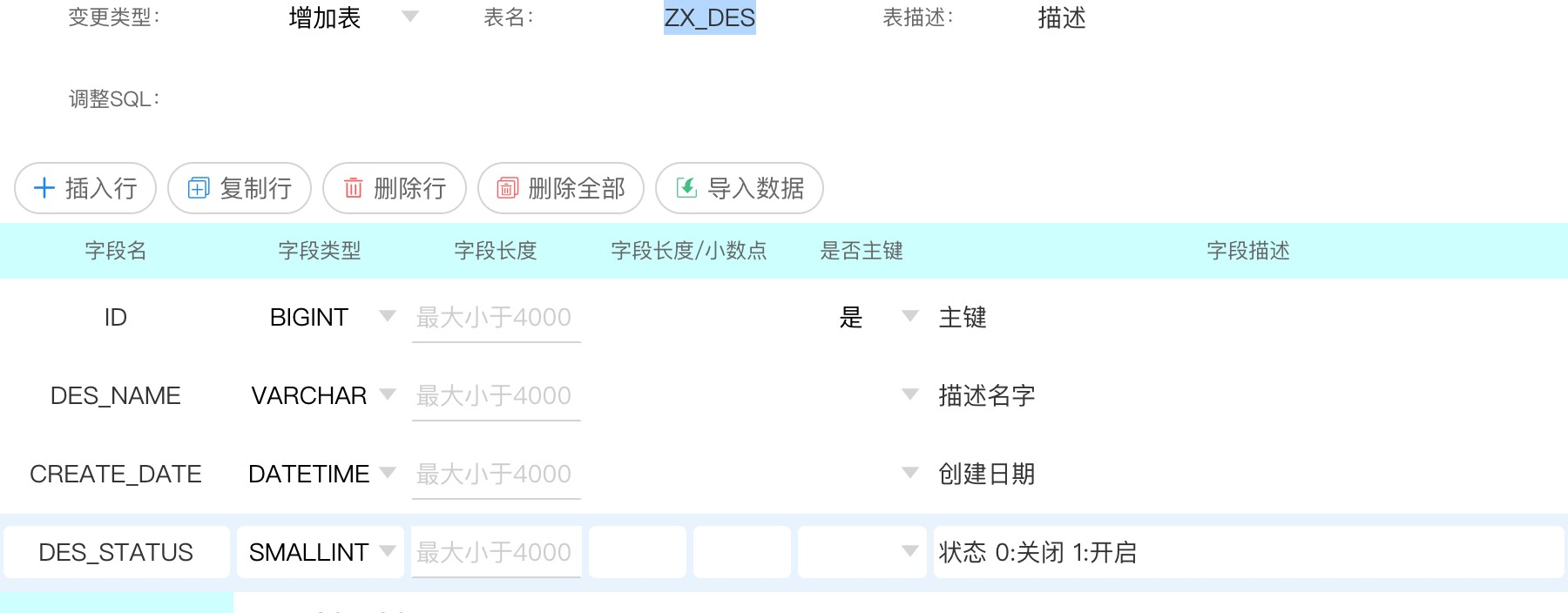Enter field length for the CREATE_DATE row
Screen dimensions: 1568x613
pos(495,475)
